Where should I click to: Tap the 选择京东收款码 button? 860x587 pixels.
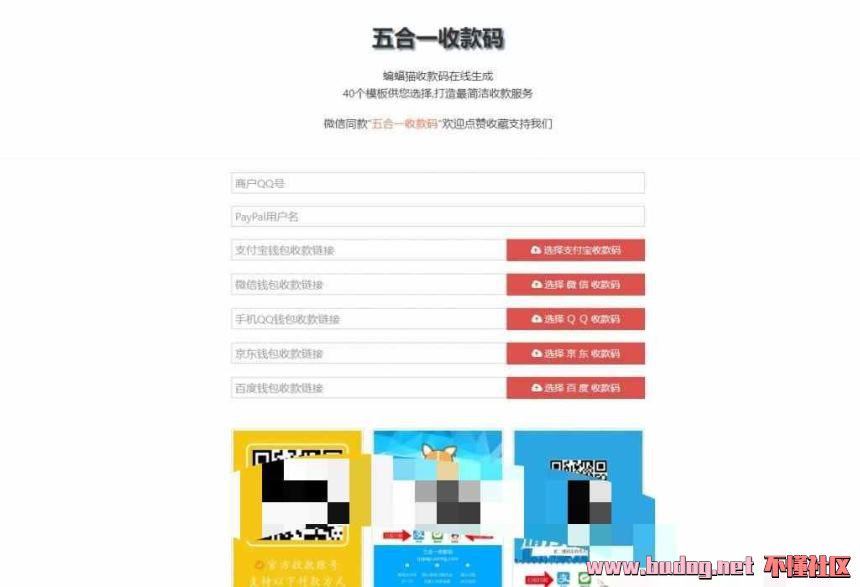coord(575,353)
